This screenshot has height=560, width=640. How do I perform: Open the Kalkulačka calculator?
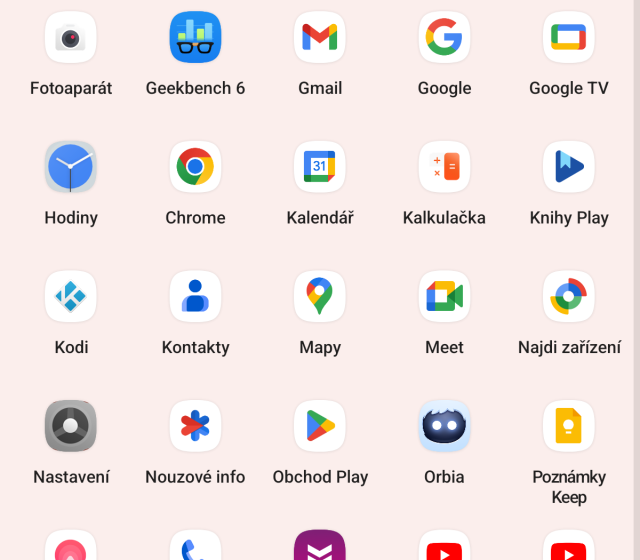tap(444, 167)
